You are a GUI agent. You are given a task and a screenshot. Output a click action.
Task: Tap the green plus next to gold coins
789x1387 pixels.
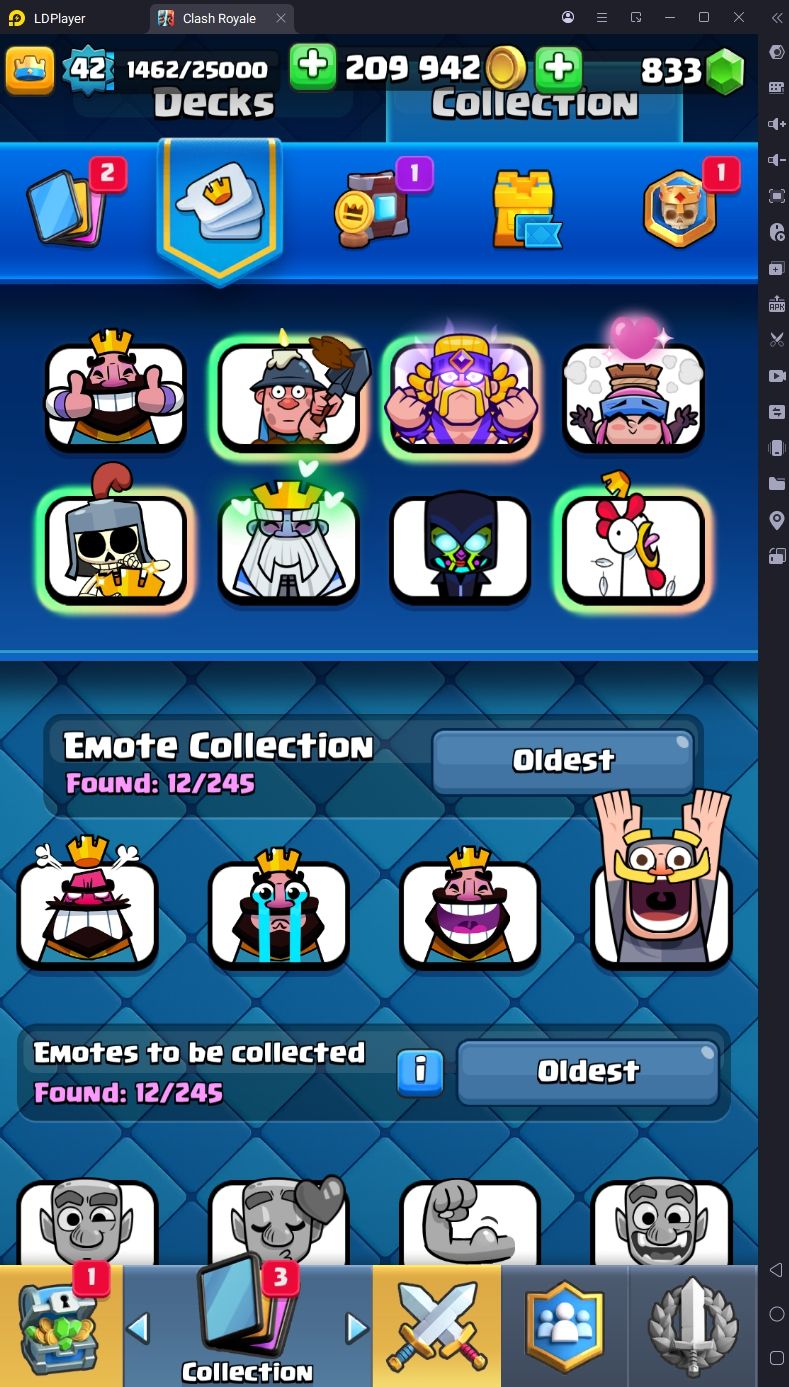[559, 68]
